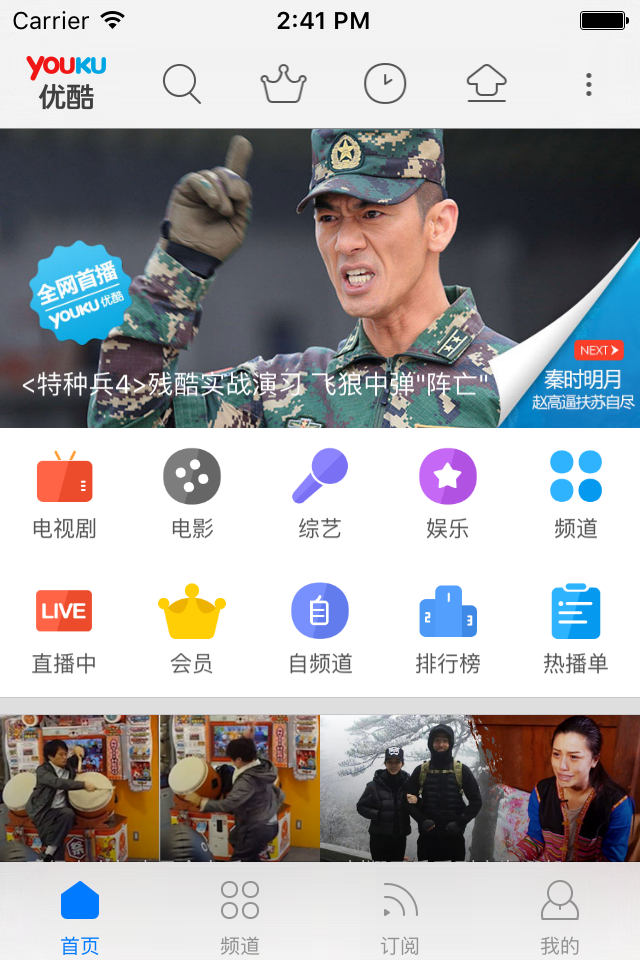Open the 热播单 hot playlist
The height and width of the screenshot is (960, 640).
pos(576,629)
